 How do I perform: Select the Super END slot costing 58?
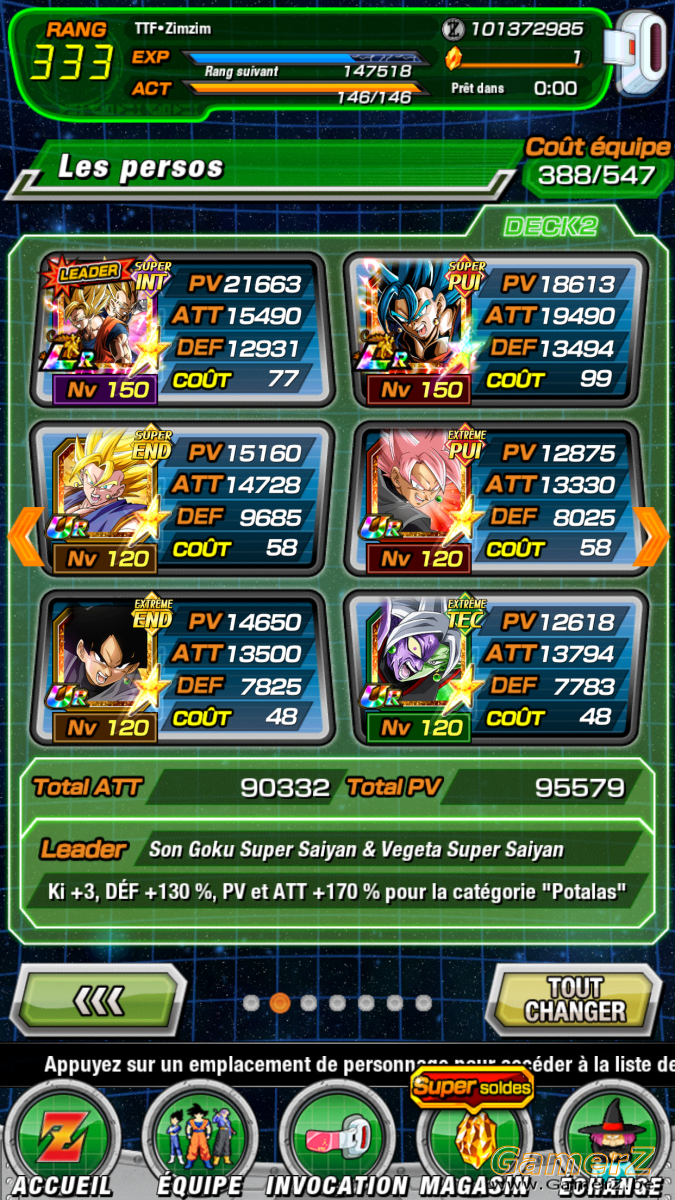coord(180,499)
